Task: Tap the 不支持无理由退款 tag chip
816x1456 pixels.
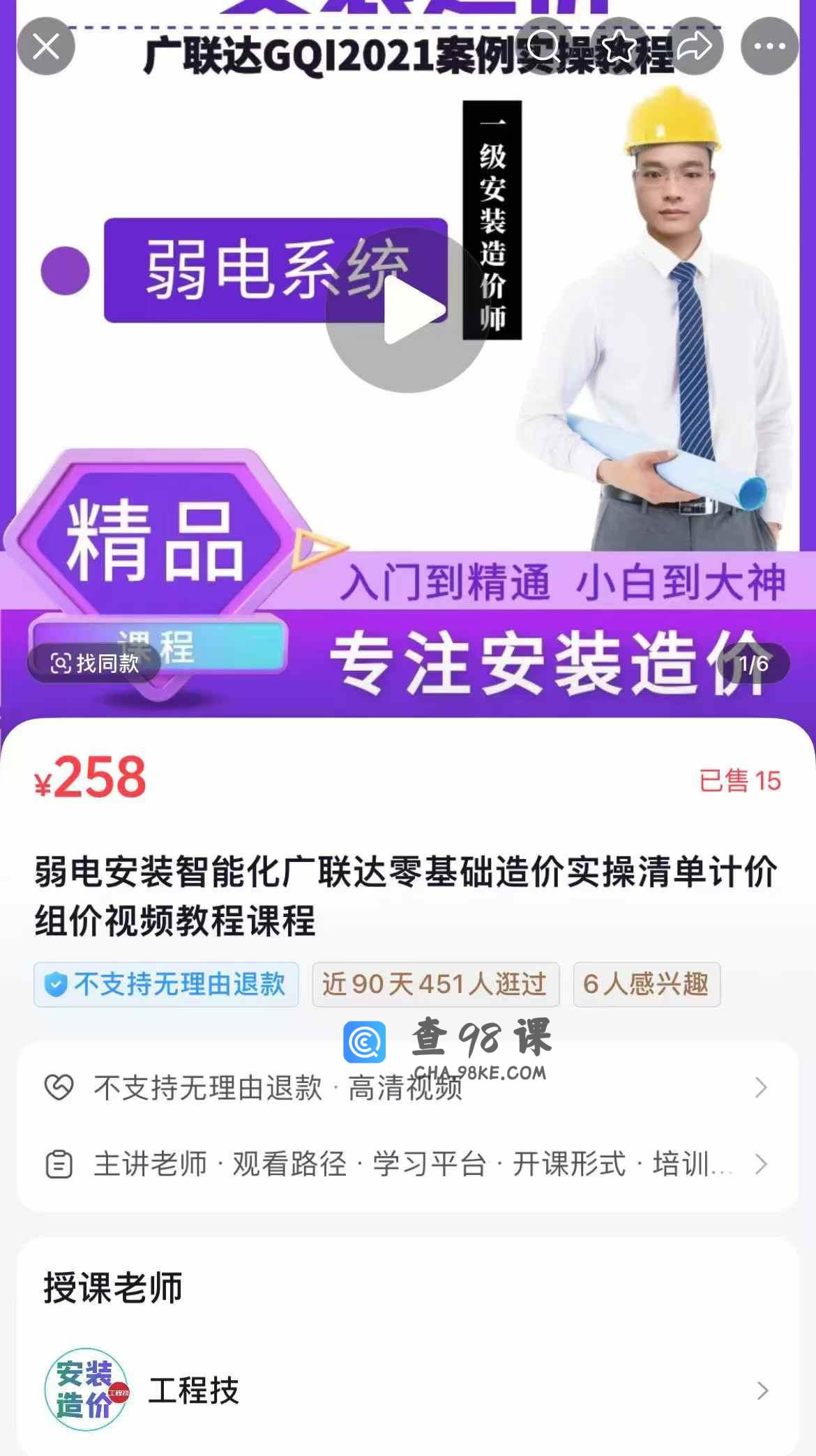Action: click(x=166, y=985)
